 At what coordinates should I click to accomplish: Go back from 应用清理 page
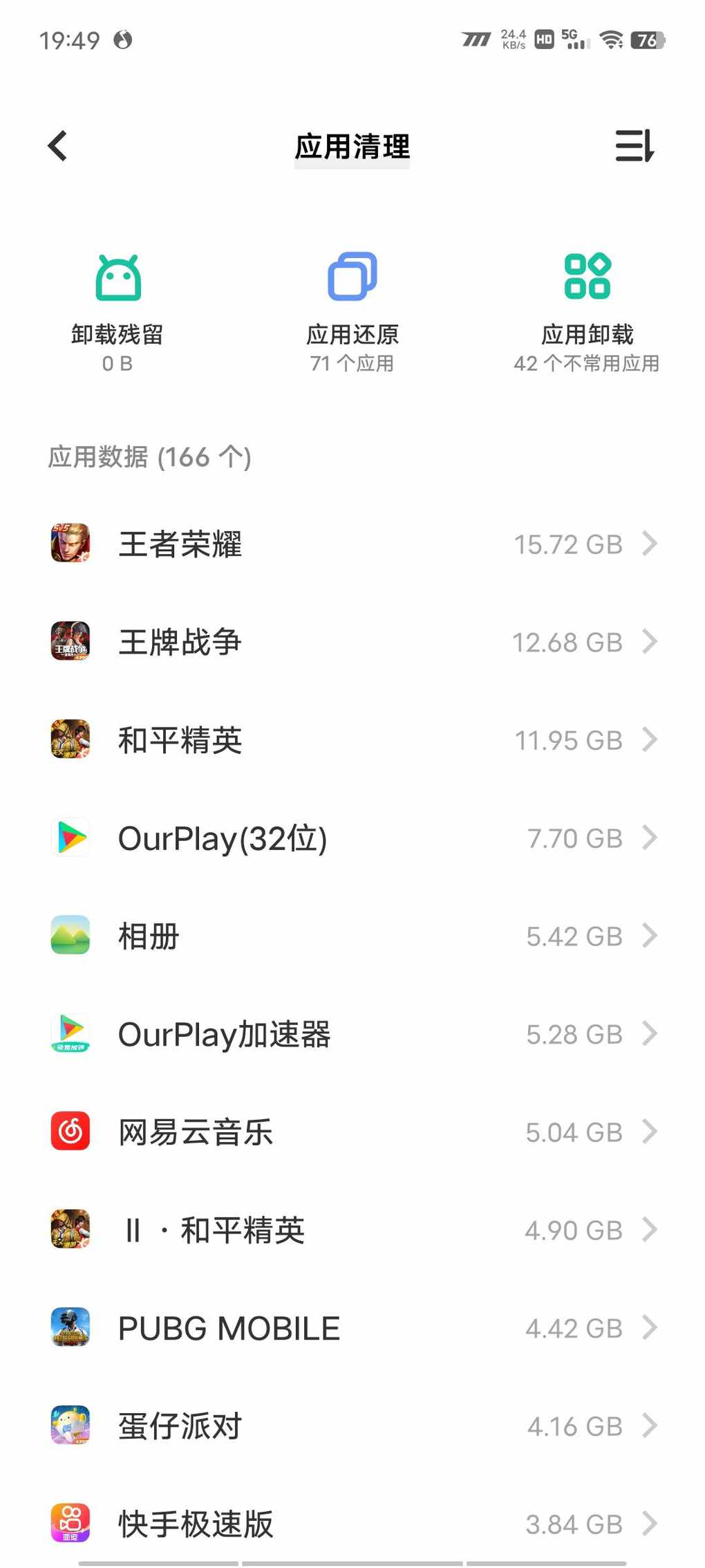click(58, 146)
